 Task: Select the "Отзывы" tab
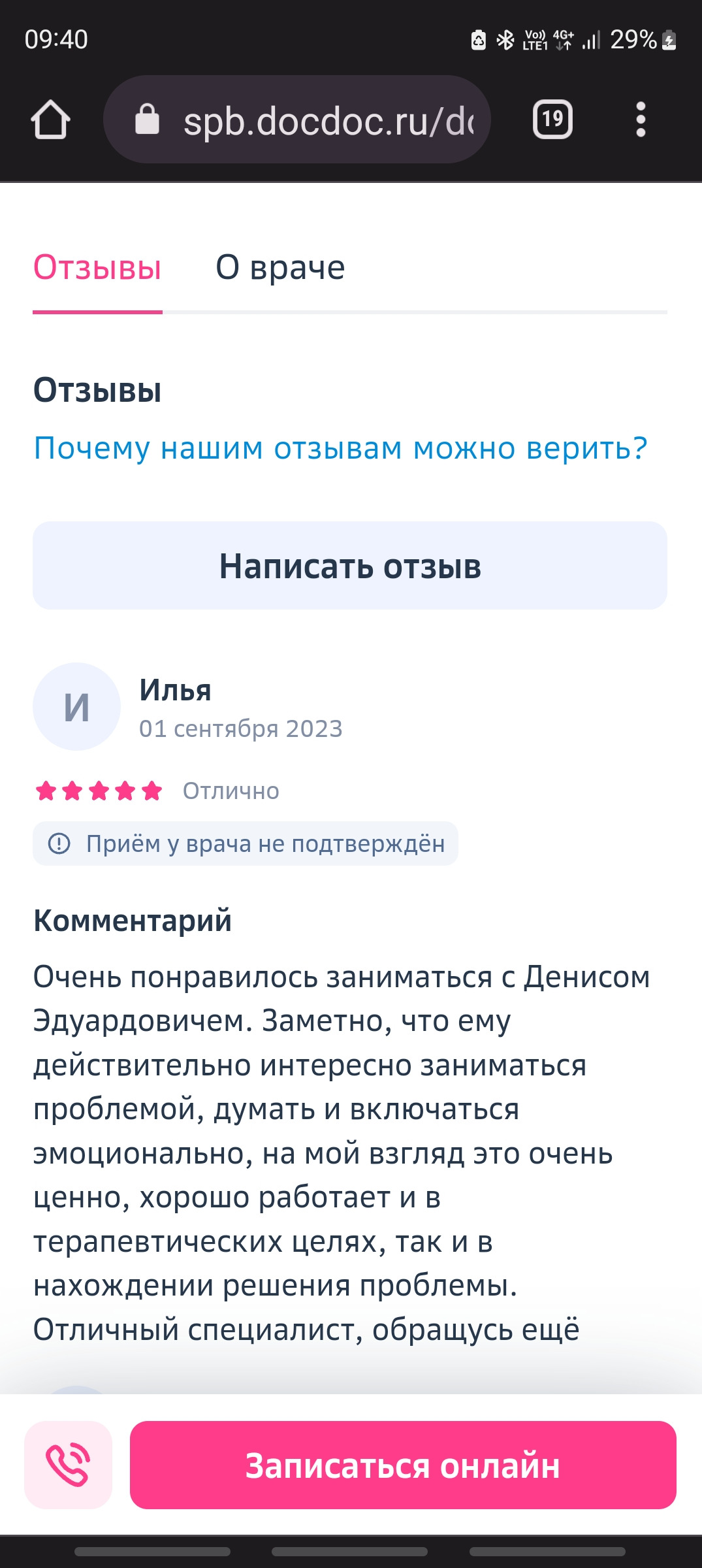coord(97,268)
